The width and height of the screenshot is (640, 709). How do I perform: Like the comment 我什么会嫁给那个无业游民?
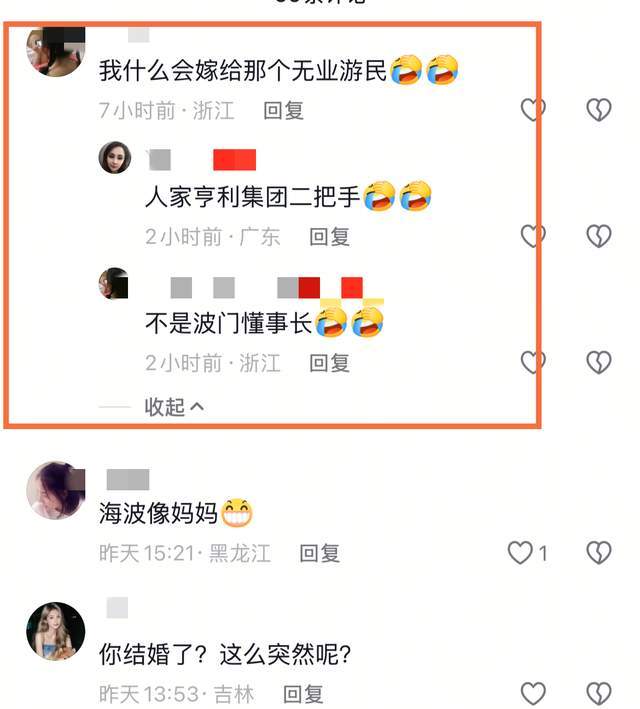(533, 110)
